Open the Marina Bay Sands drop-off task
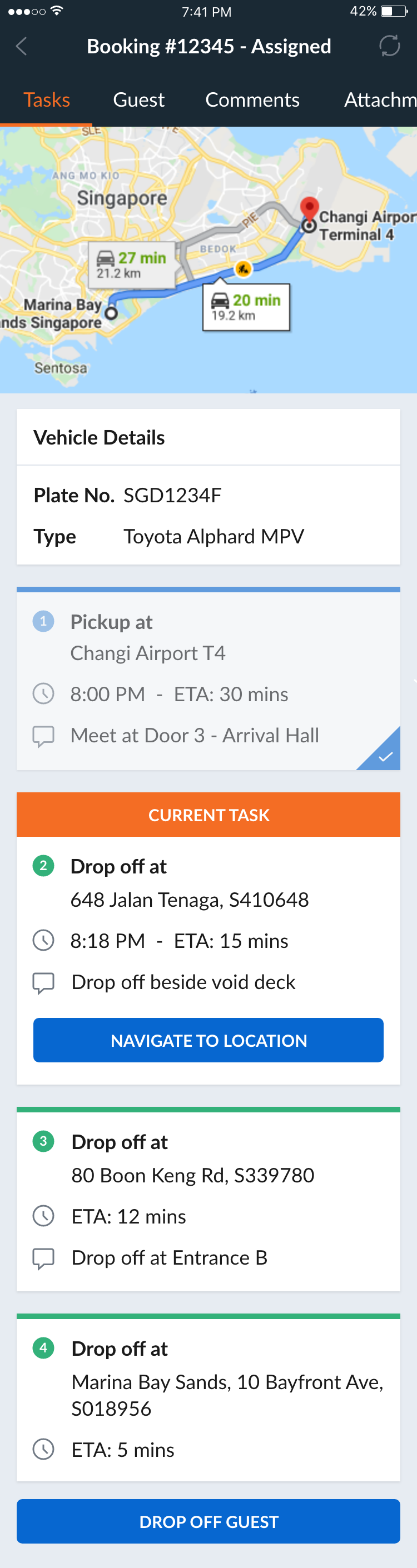The height and width of the screenshot is (1568, 417). coord(208,1397)
